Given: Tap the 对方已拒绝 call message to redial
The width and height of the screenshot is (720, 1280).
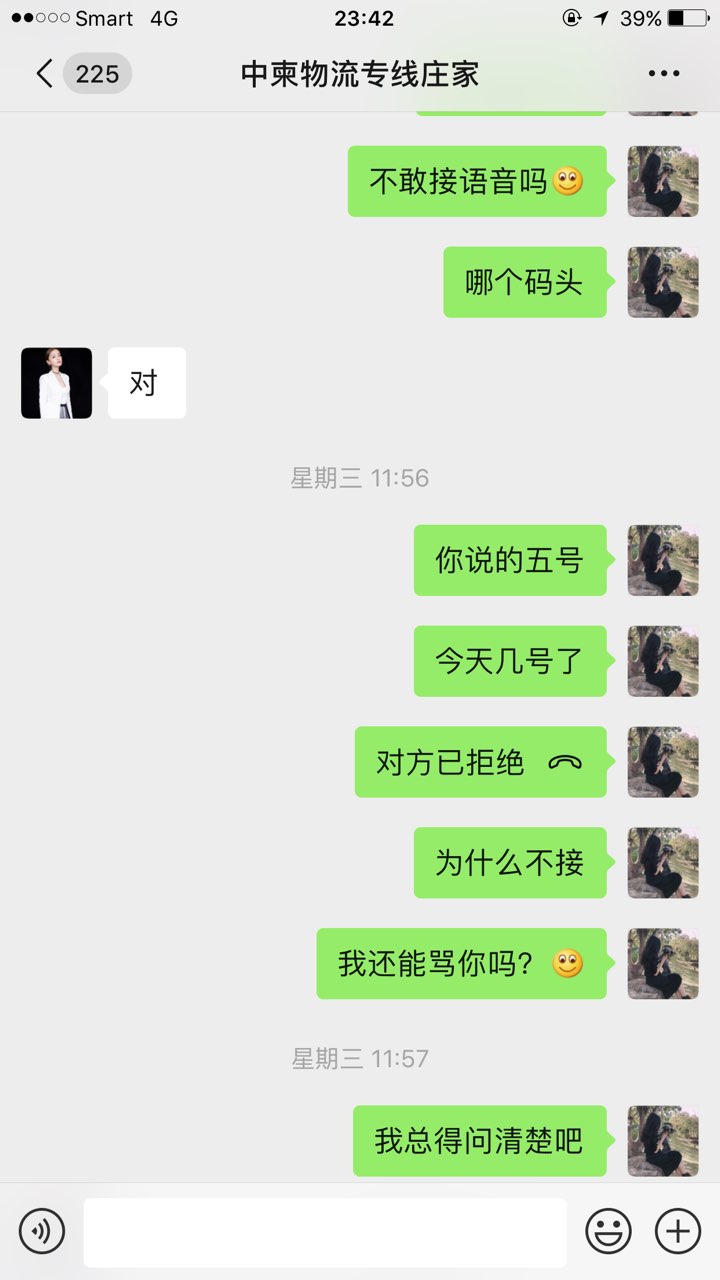Looking at the screenshot, I should point(480,762).
